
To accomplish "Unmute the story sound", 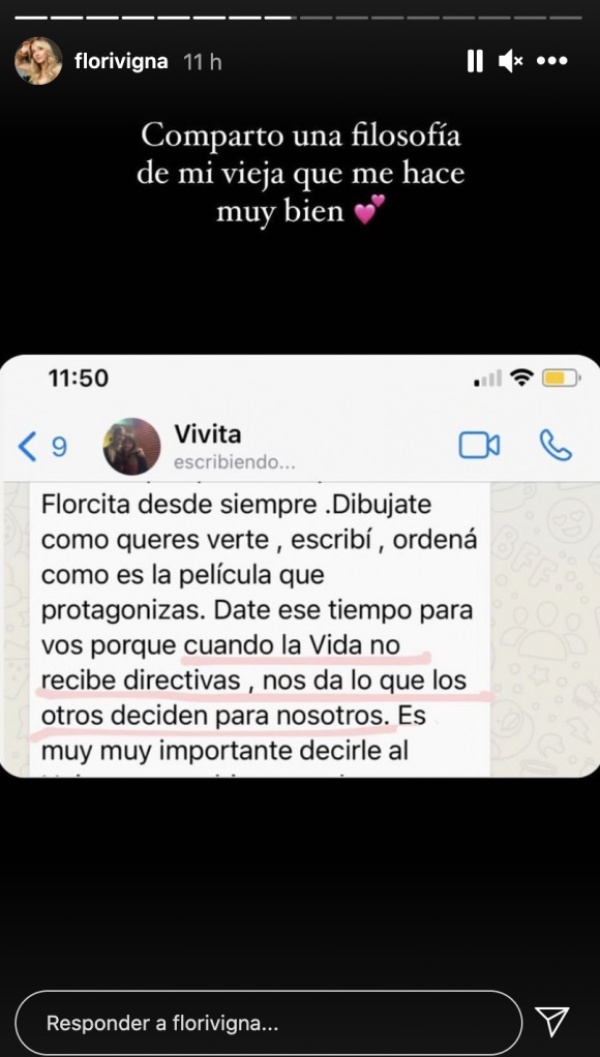I will pos(510,61).
